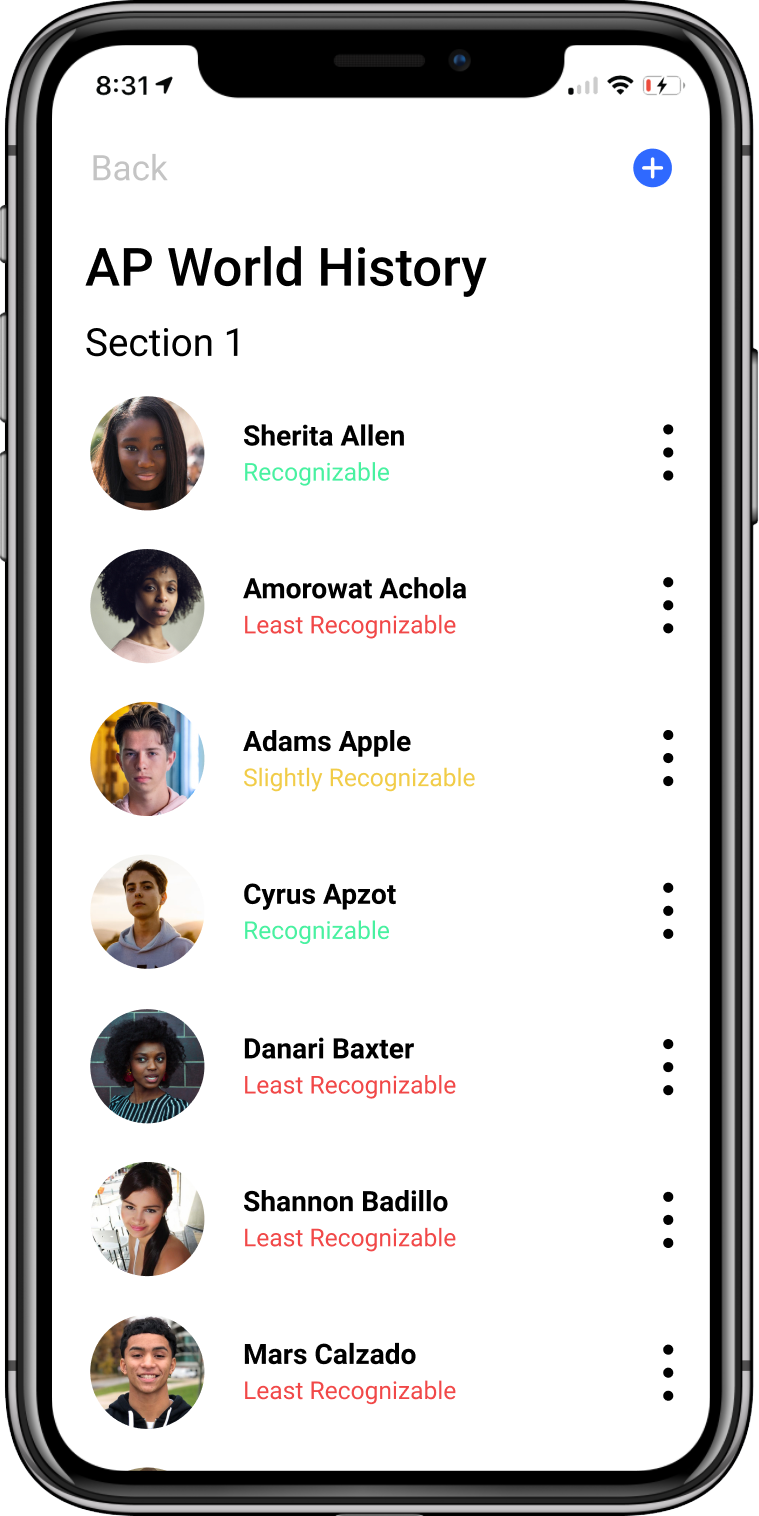This screenshot has width=759, height=1516.
Task: Tap the three-dot menu beside Amorowat Achola
Action: tap(668, 606)
